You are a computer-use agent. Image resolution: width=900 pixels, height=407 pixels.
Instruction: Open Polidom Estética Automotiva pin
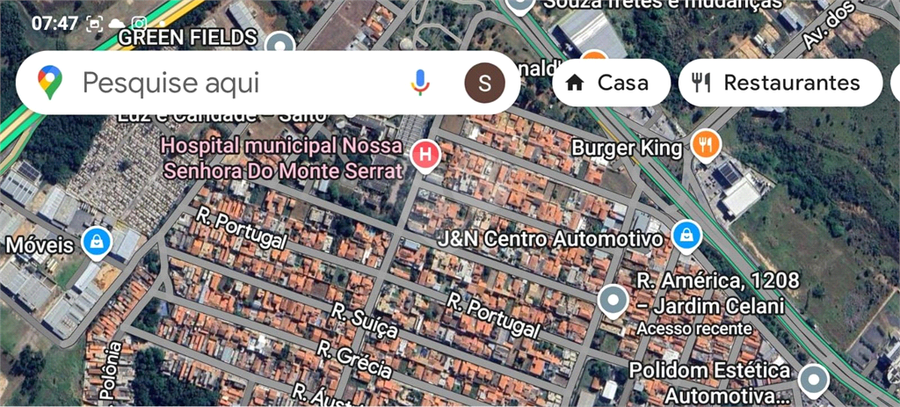815,380
